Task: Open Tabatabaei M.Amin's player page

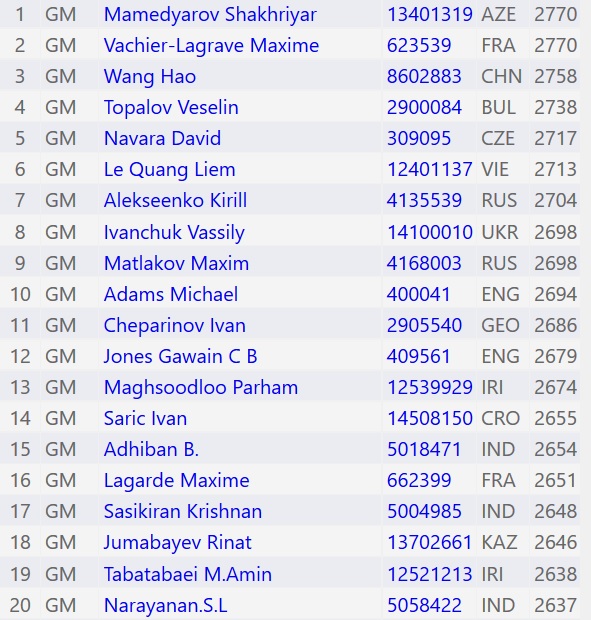Action: tap(188, 574)
